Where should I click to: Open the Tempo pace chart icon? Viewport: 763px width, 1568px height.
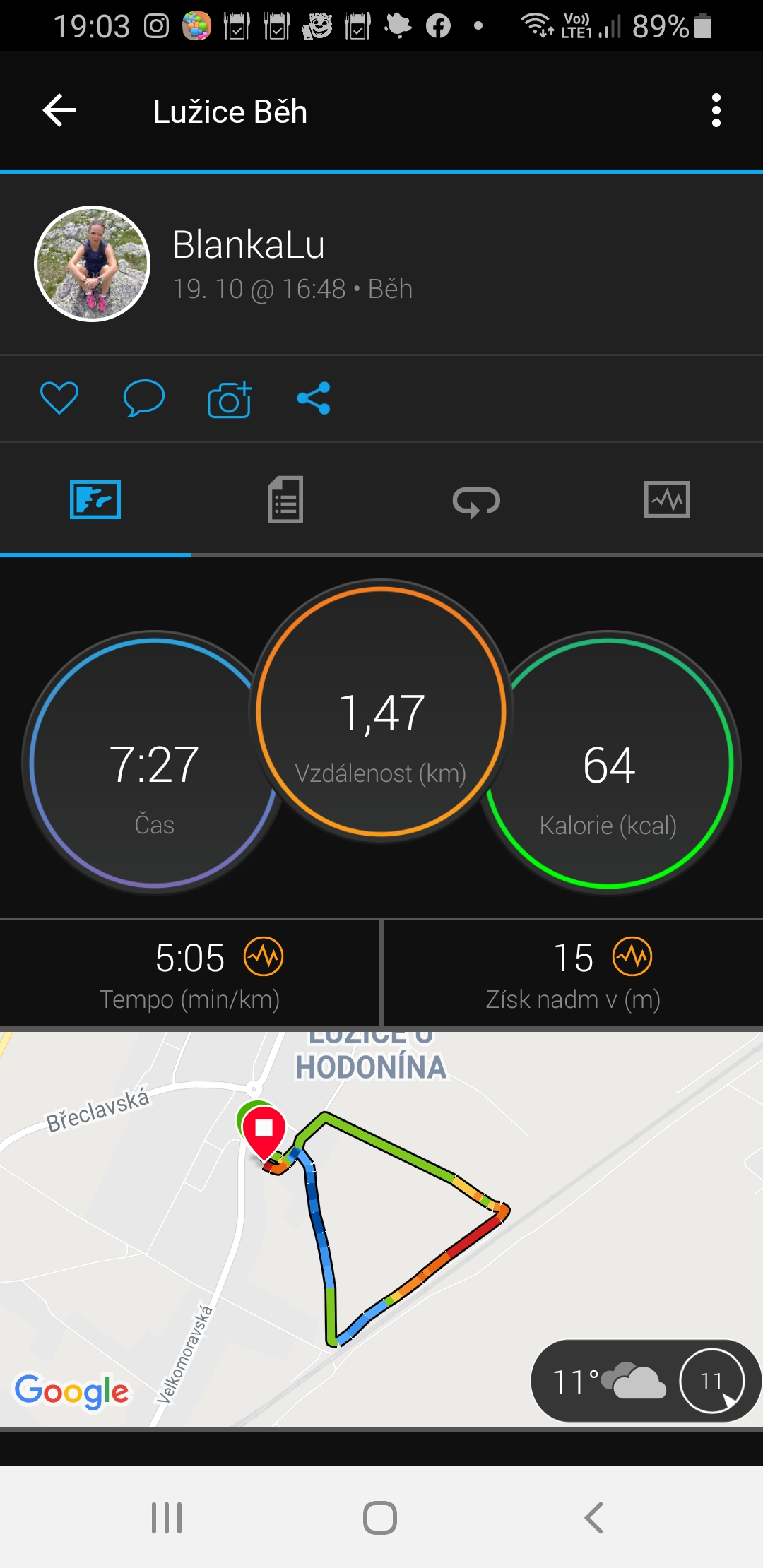click(264, 957)
